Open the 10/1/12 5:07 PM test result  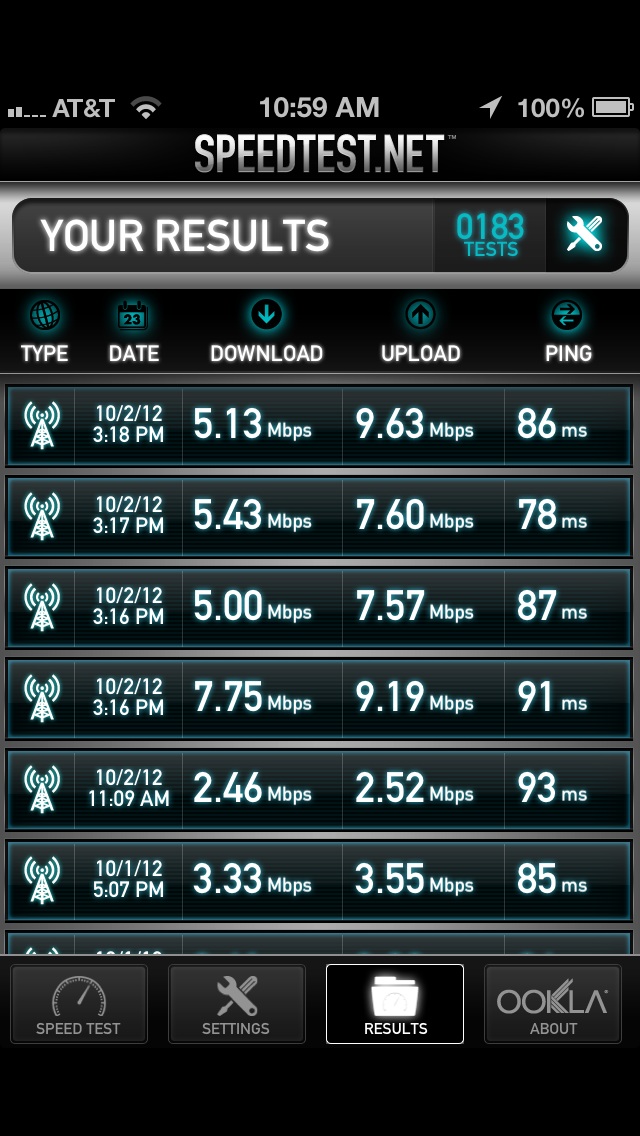click(319, 880)
